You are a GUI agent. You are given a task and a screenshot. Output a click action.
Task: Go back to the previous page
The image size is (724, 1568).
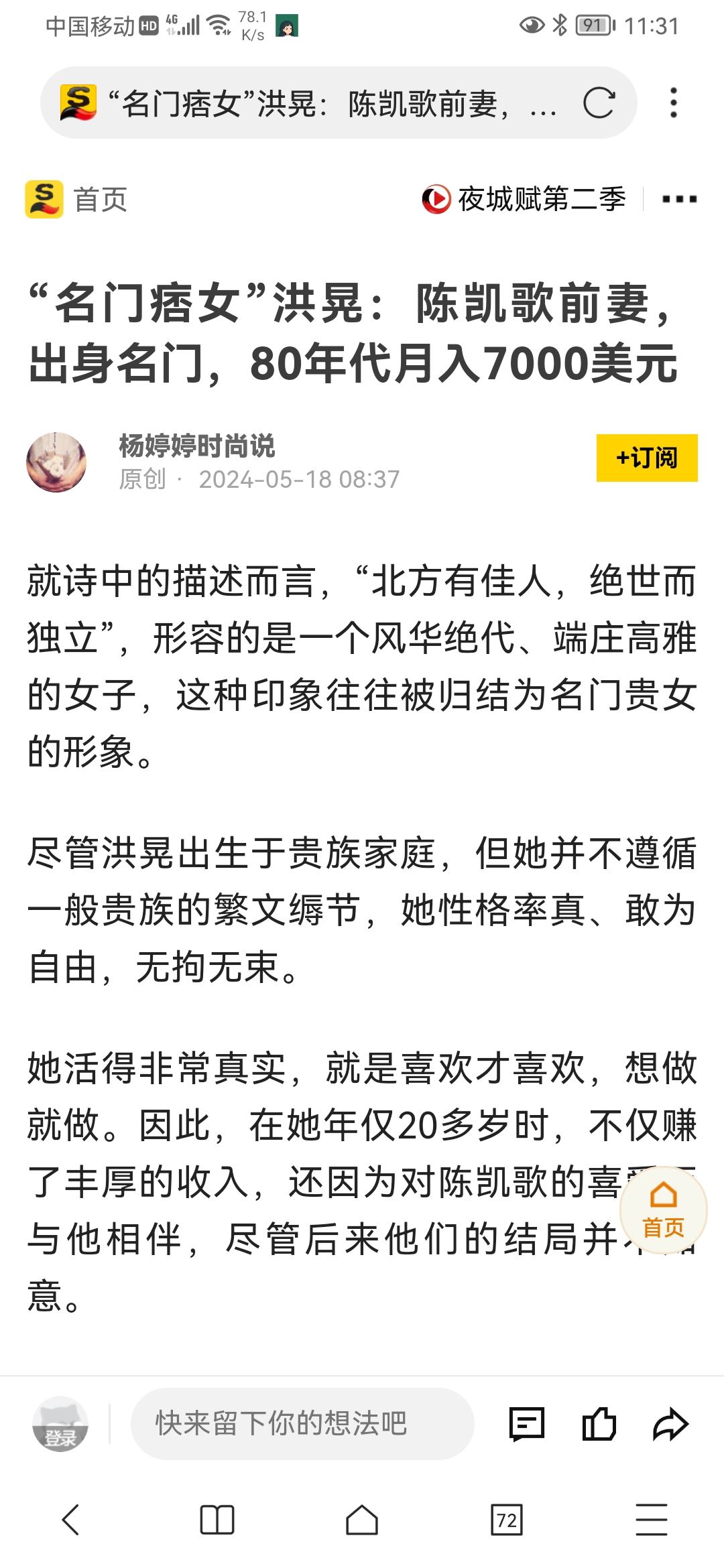(x=71, y=1520)
